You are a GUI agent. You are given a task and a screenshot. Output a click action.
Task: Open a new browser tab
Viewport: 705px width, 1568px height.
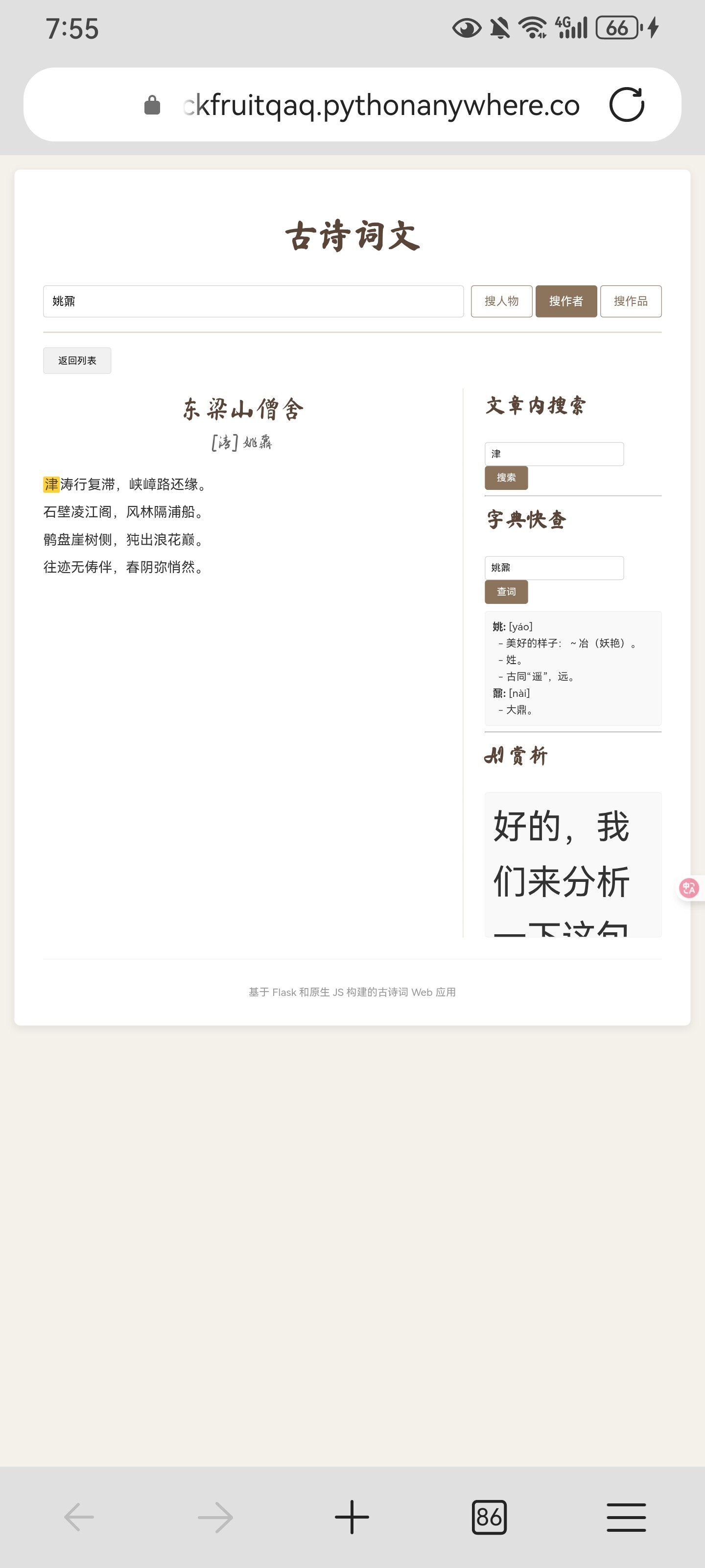point(352,1517)
